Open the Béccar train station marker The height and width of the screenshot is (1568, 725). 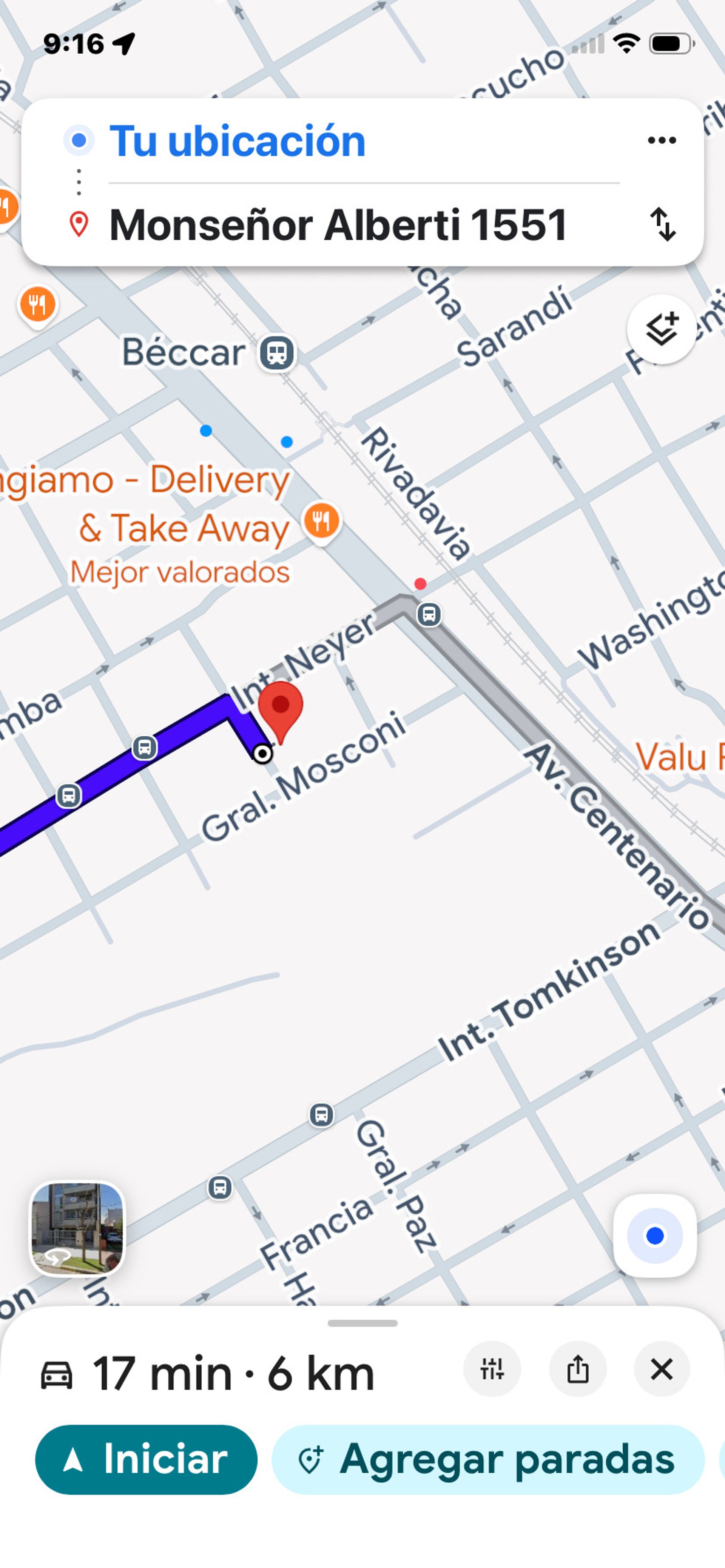[x=277, y=352]
